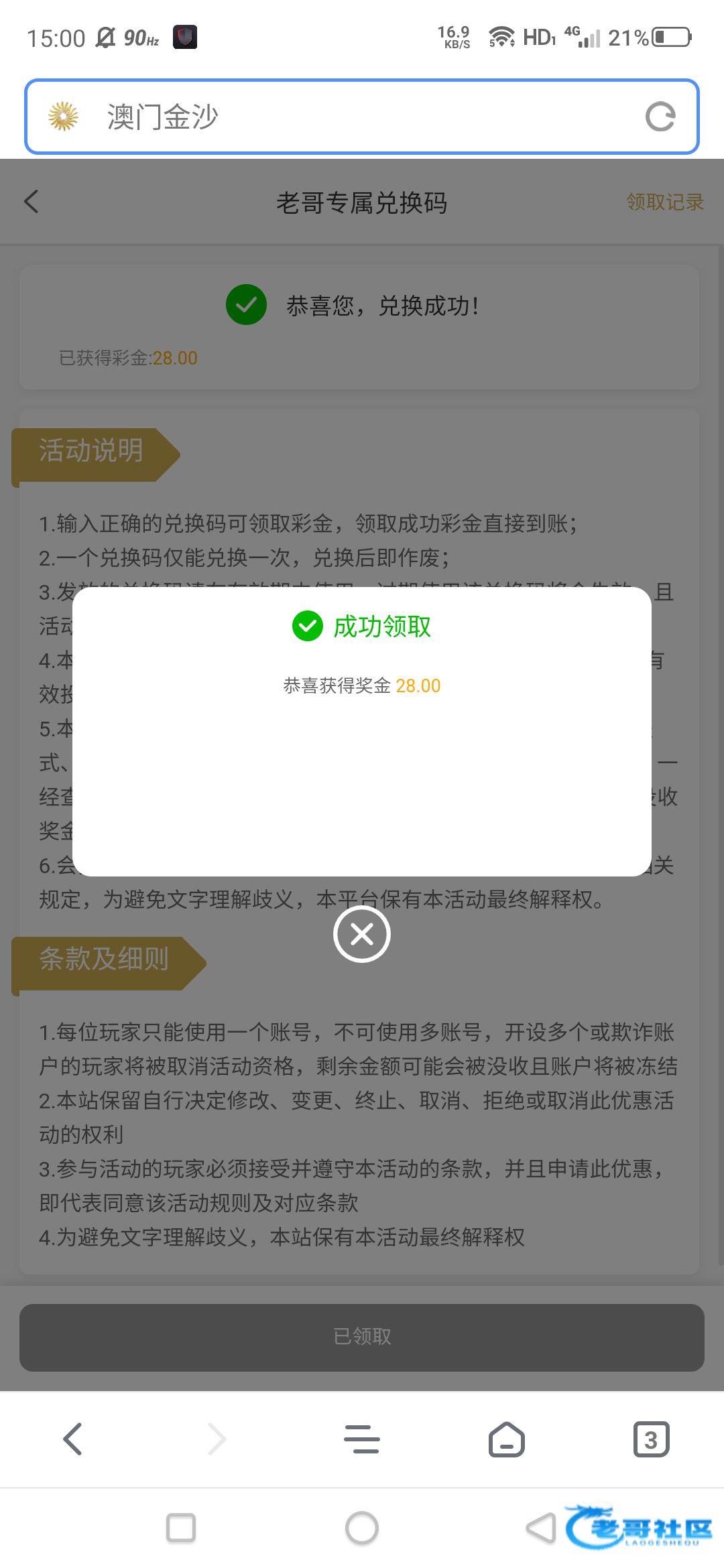Screen dimensions: 724x1568
Task: Tap the 已领取 button
Action: point(361,1337)
